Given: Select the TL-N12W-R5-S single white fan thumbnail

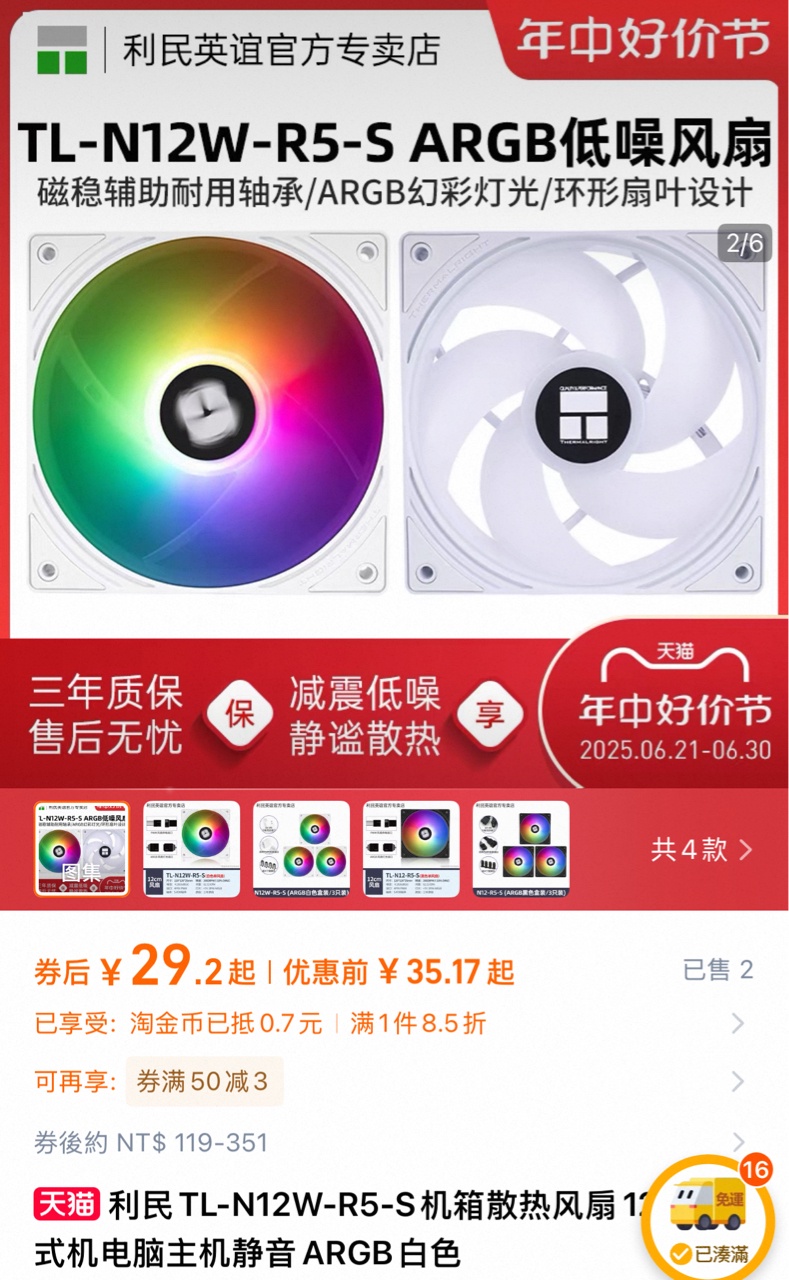Looking at the screenshot, I should point(192,849).
